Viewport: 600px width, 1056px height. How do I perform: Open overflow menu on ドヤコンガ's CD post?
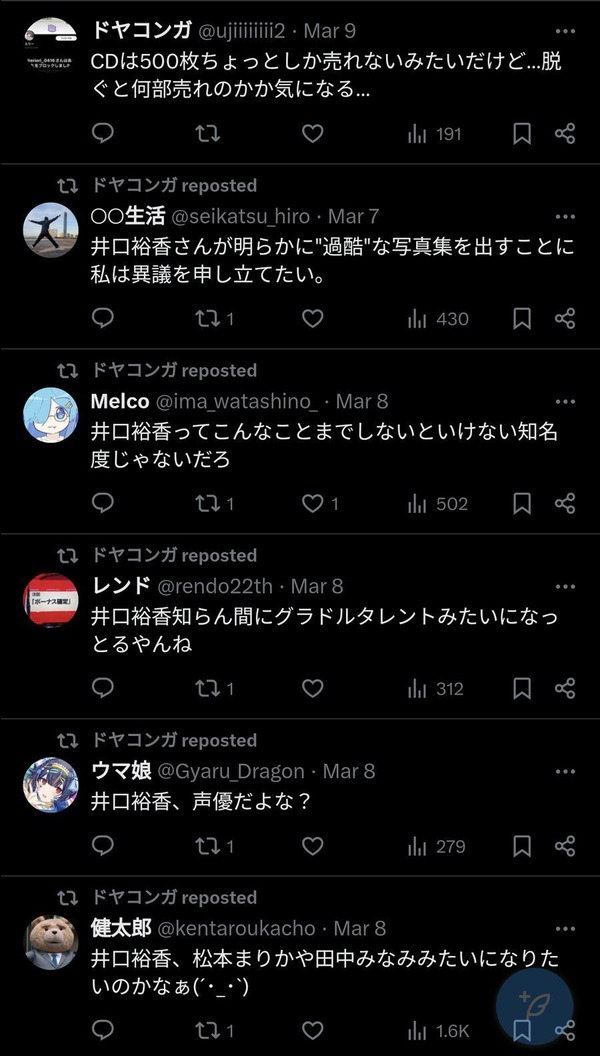pyautogui.click(x=565, y=32)
